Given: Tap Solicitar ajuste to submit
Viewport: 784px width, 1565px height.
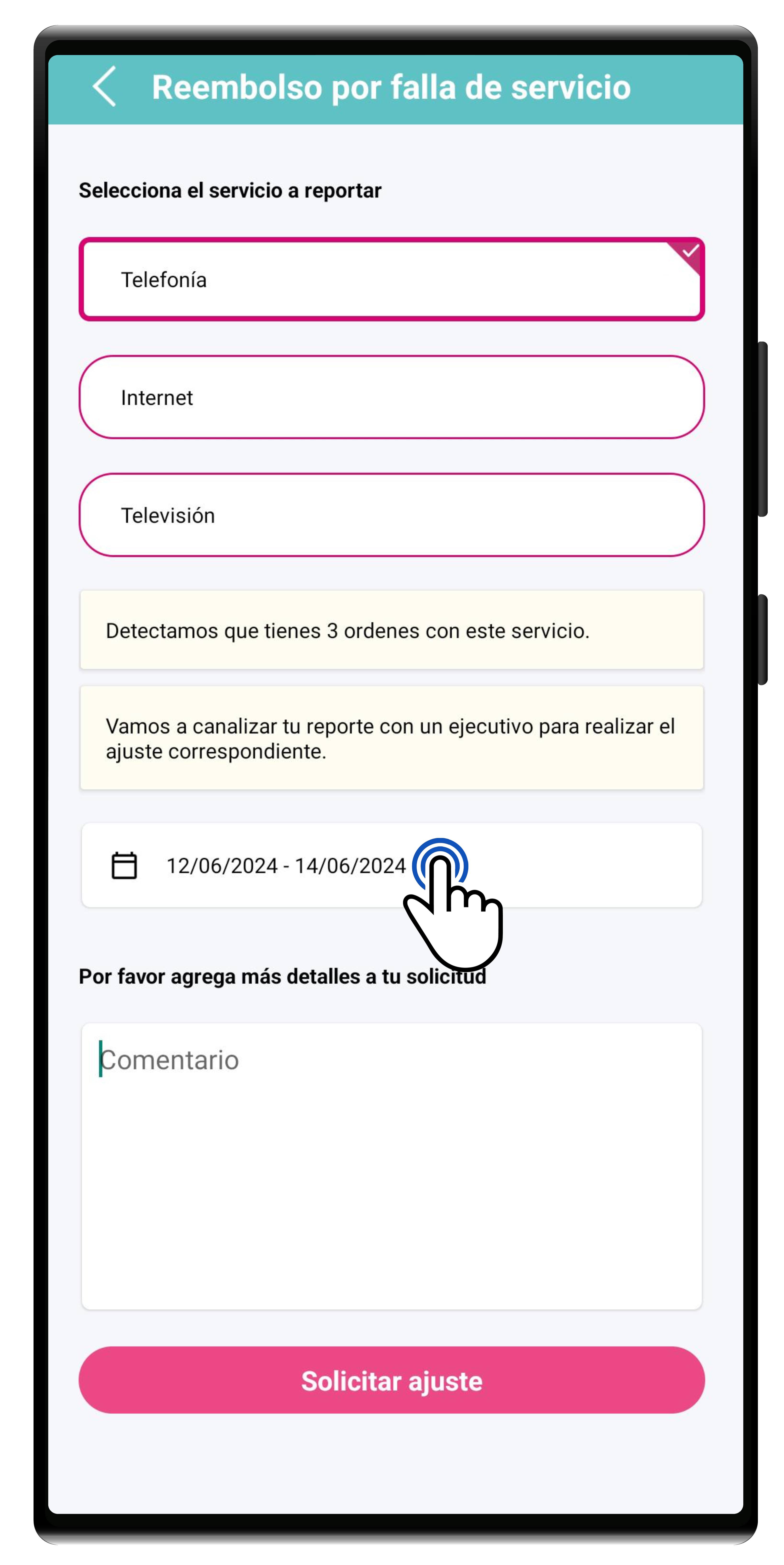Looking at the screenshot, I should [391, 1380].
